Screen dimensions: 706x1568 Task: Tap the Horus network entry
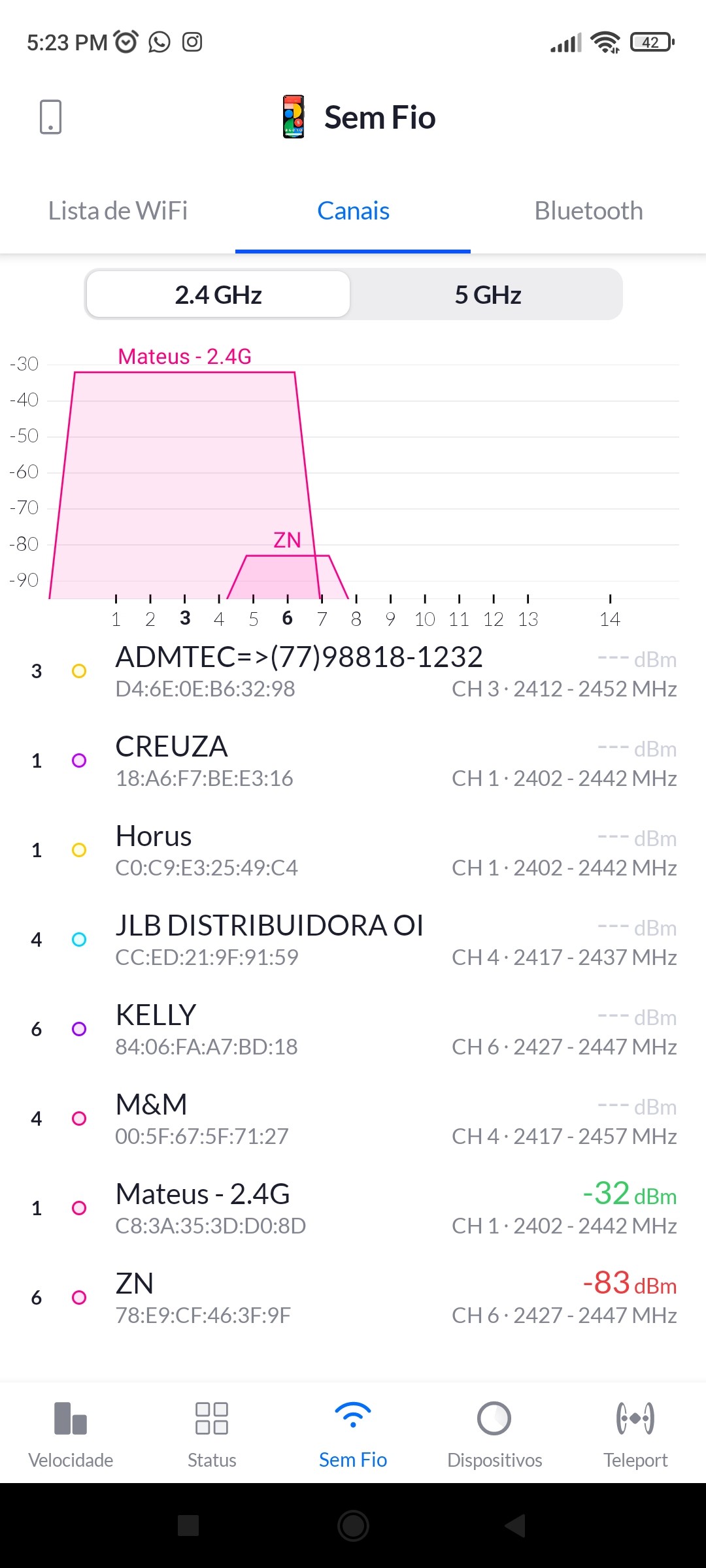tap(353, 851)
